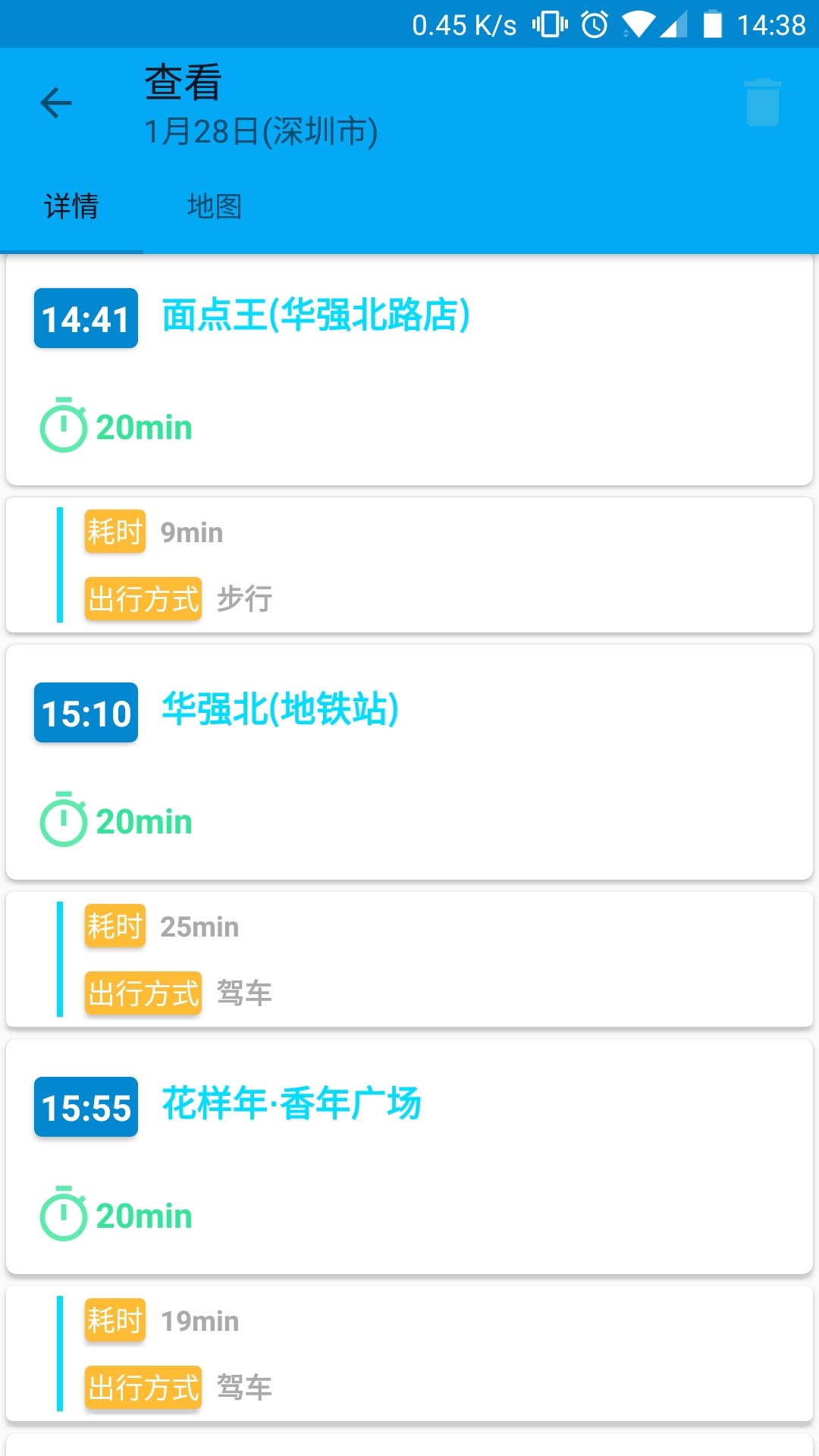This screenshot has height=1456, width=819.
Task: Open the 华强北(地铁站) stop card
Action: 409,763
